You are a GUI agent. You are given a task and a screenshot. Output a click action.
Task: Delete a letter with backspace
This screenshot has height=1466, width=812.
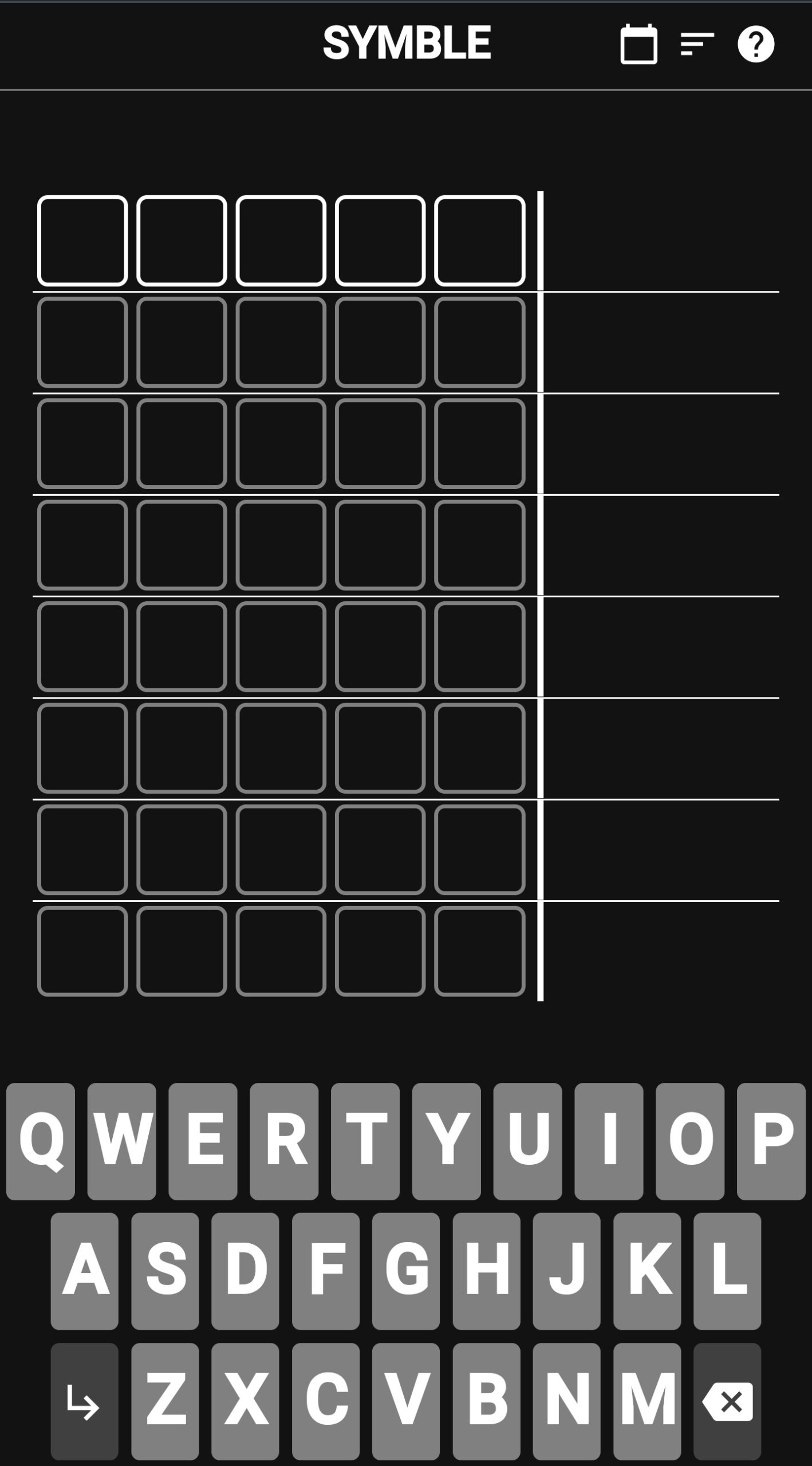click(x=727, y=1401)
